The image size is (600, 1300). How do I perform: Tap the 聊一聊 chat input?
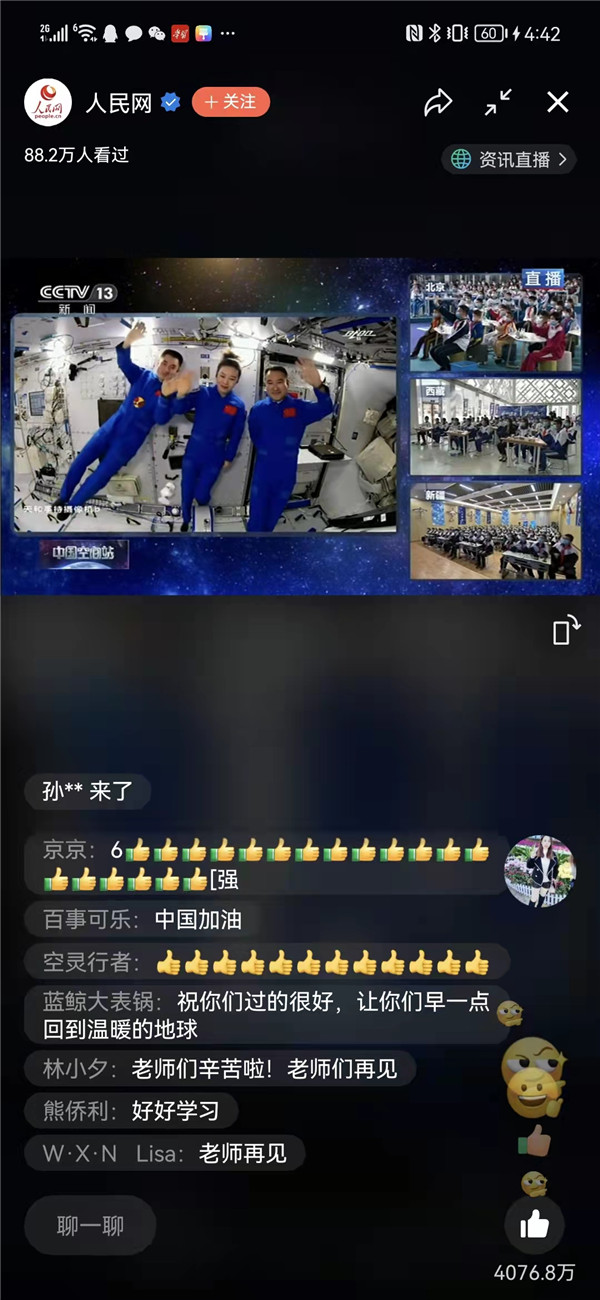(x=90, y=1226)
